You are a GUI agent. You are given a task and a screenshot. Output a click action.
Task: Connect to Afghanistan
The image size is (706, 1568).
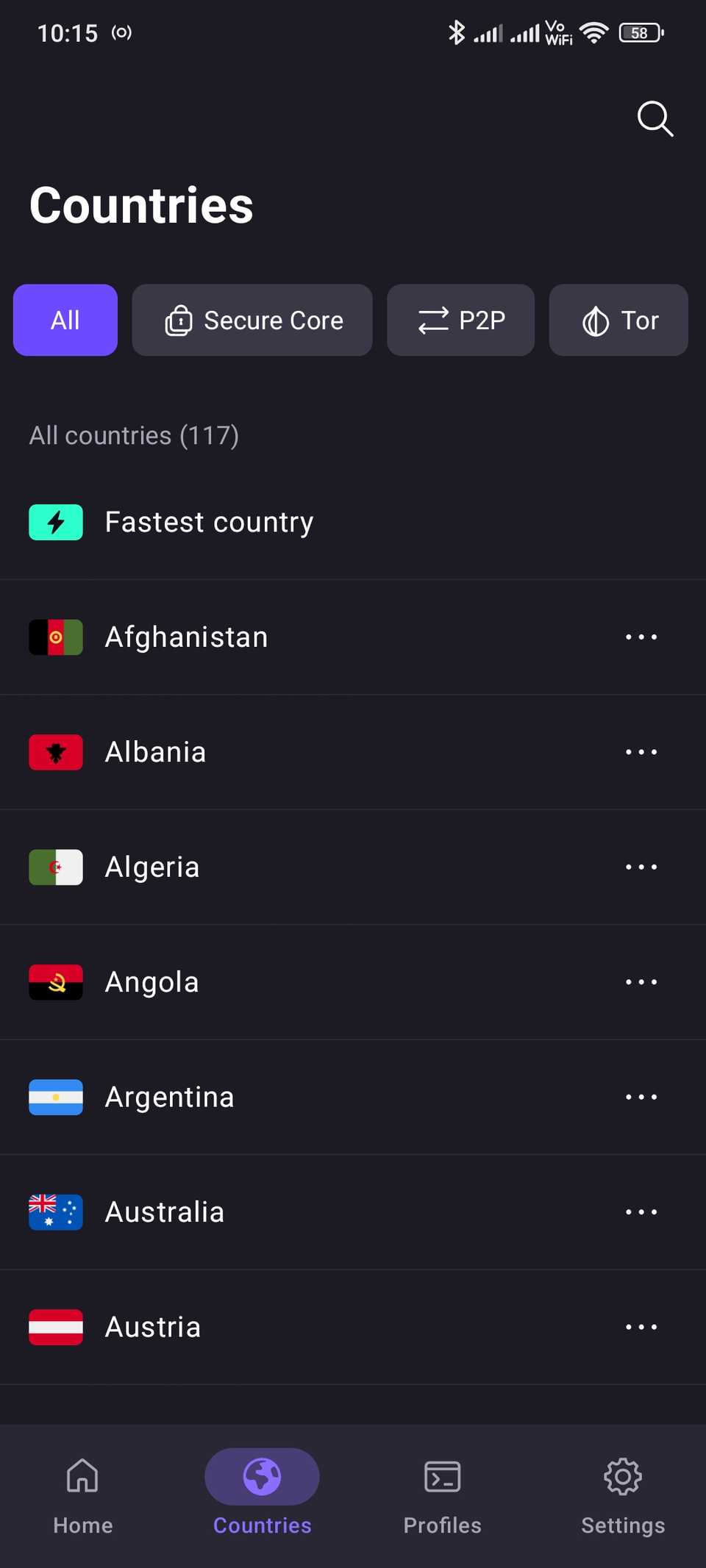pyautogui.click(x=187, y=637)
